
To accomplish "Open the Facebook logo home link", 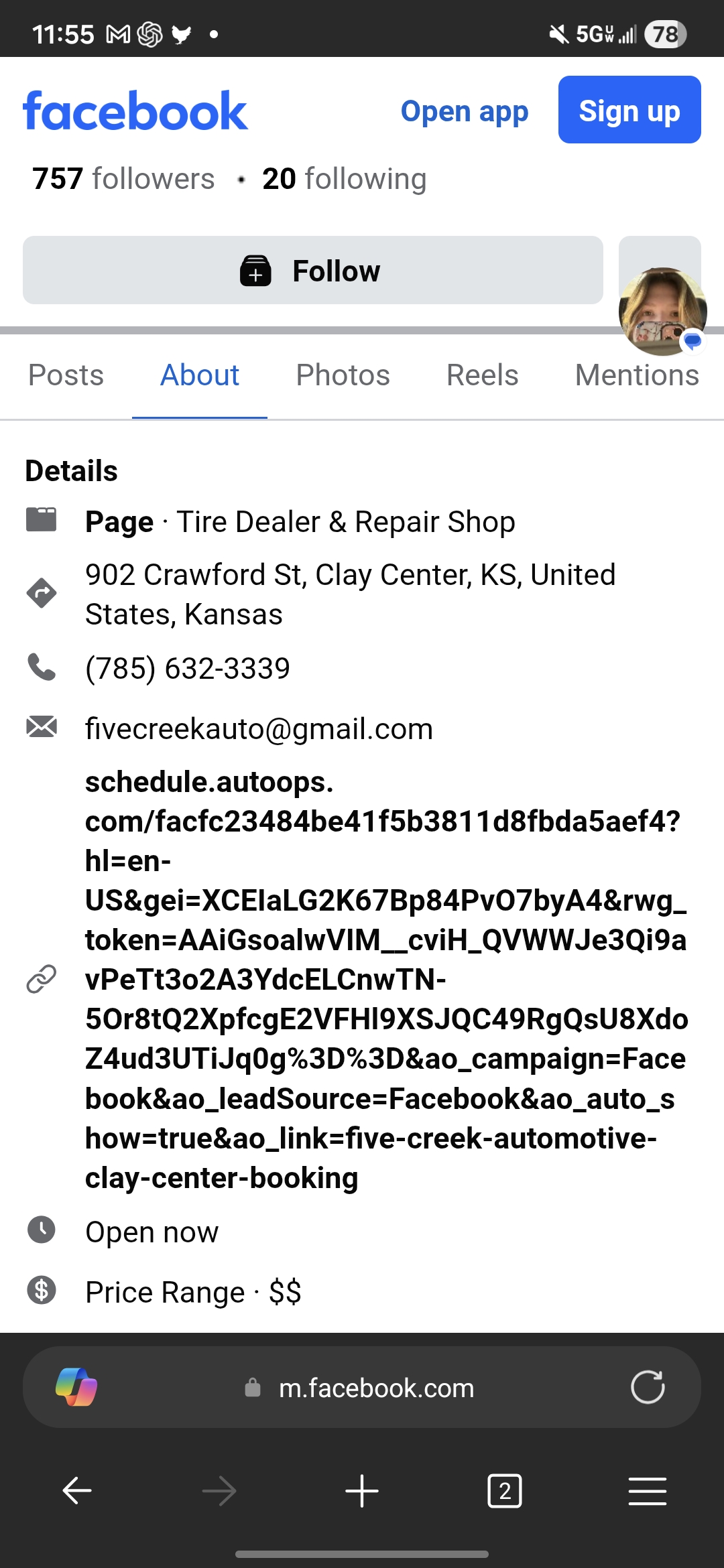I will point(135,111).
